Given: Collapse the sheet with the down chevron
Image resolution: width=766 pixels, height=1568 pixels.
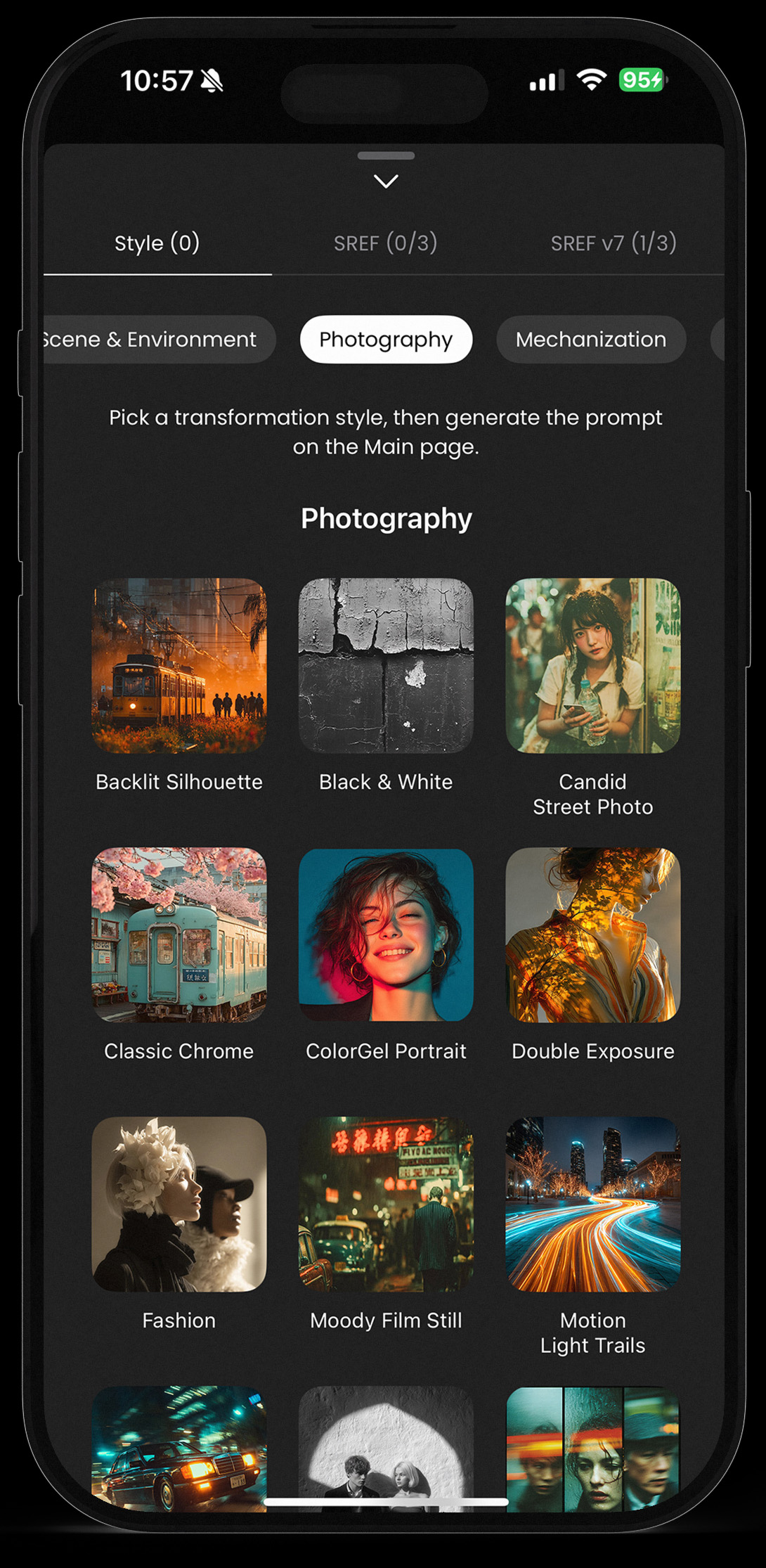Looking at the screenshot, I should click(386, 181).
